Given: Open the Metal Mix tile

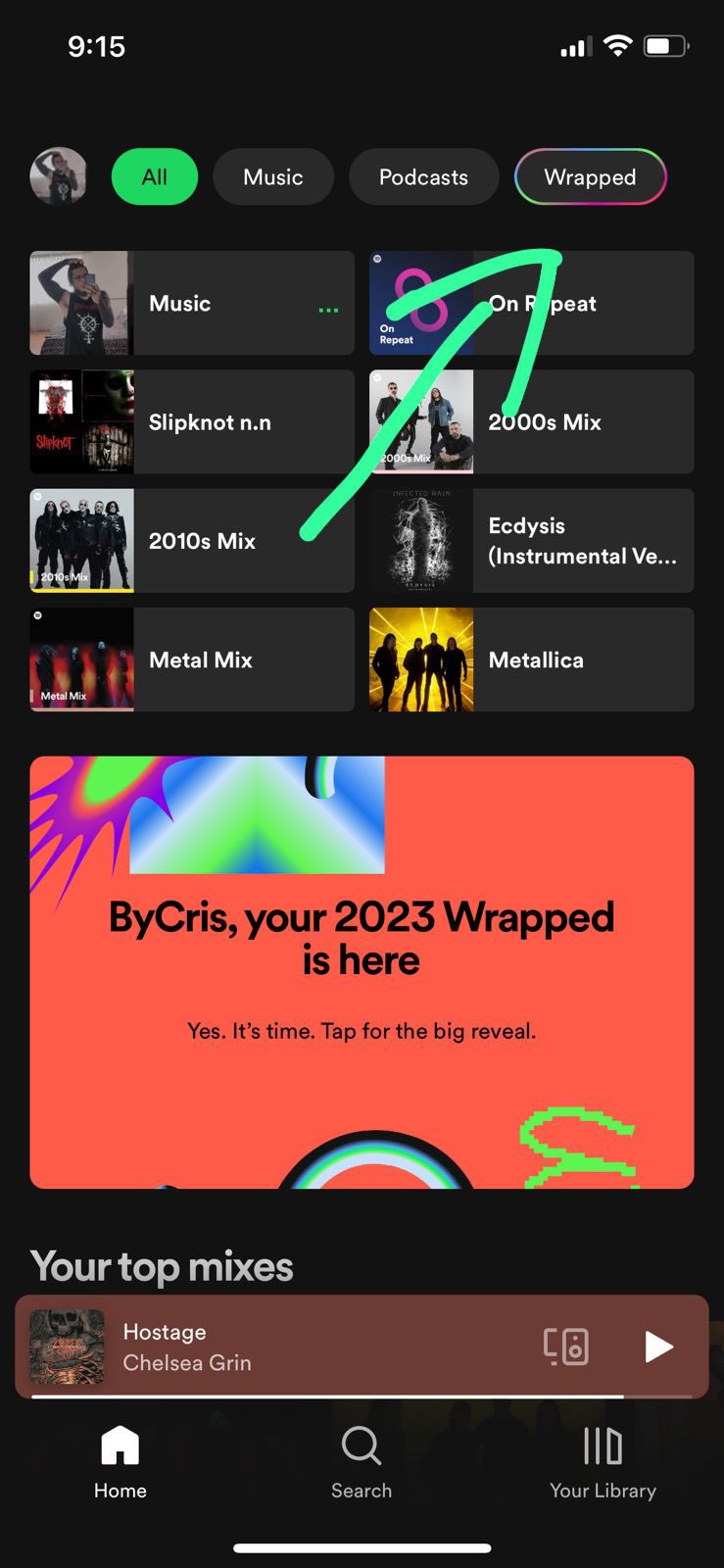Looking at the screenshot, I should pyautogui.click(x=192, y=660).
